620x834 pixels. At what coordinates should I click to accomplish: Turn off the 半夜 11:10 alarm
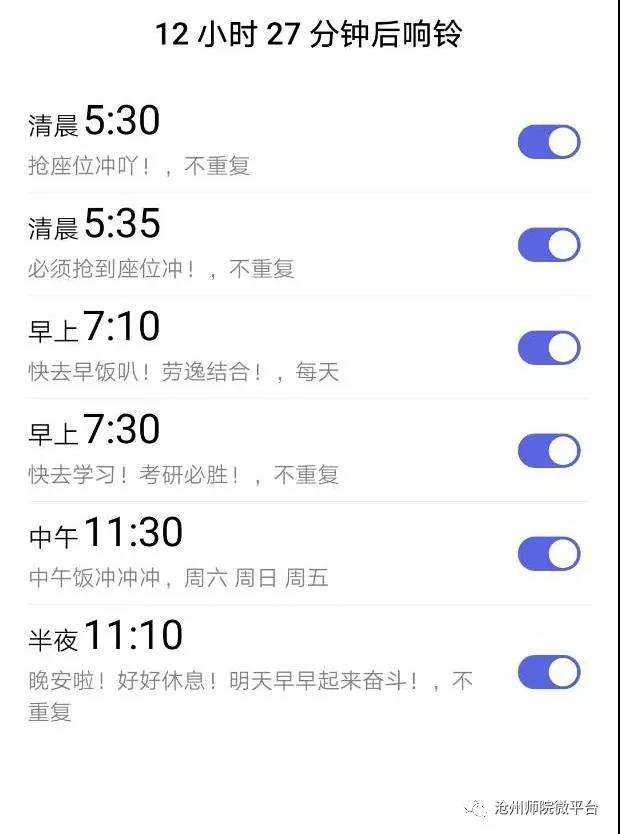pyautogui.click(x=548, y=672)
